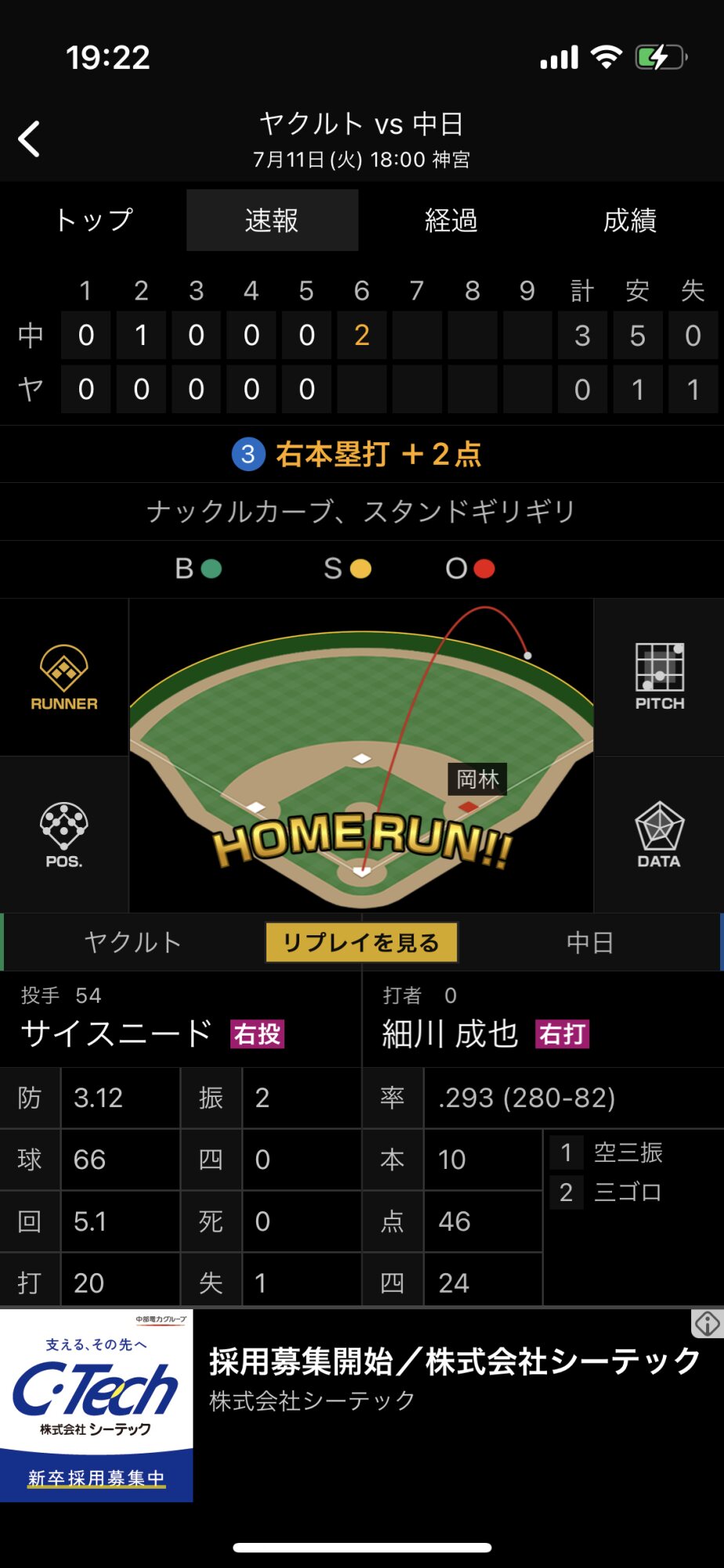The height and width of the screenshot is (1568, 724).
Task: Select the 速報 tab
Action: click(x=272, y=220)
